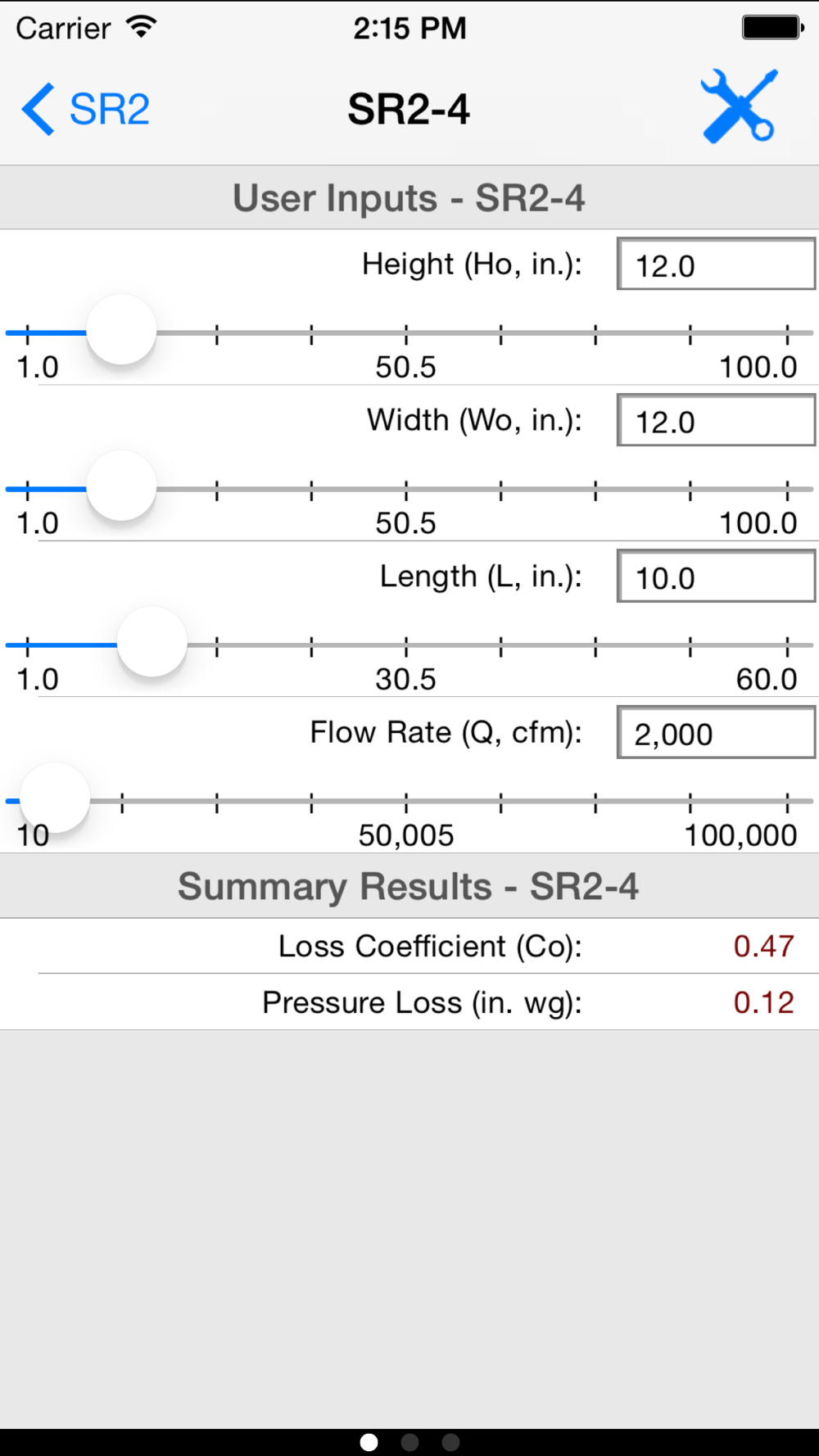The height and width of the screenshot is (1456, 819).
Task: Tap the page indicator dots
Action: click(409, 1442)
